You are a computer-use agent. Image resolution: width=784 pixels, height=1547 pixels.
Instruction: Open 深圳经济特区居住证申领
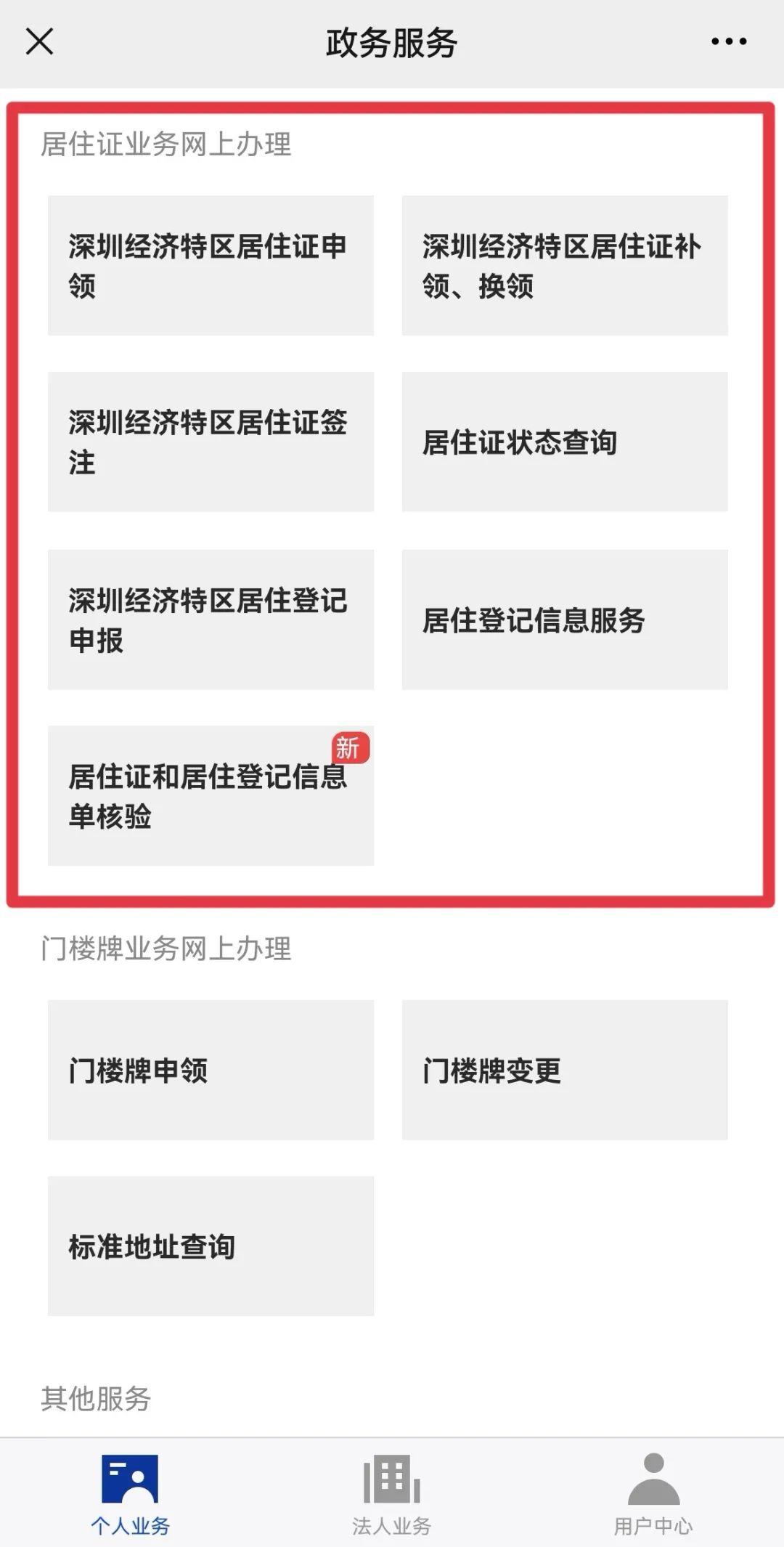click(x=211, y=265)
